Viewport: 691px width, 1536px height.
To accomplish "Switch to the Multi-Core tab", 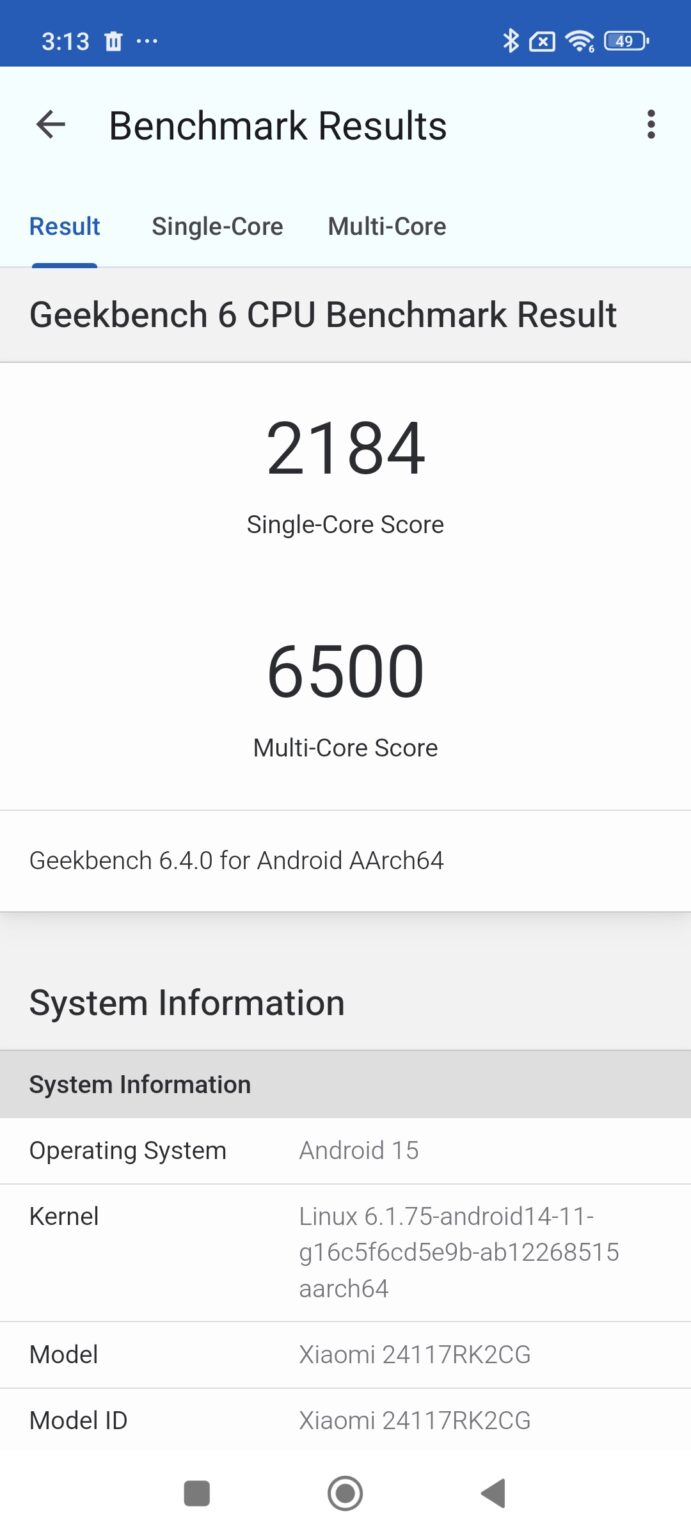I will pyautogui.click(x=387, y=227).
